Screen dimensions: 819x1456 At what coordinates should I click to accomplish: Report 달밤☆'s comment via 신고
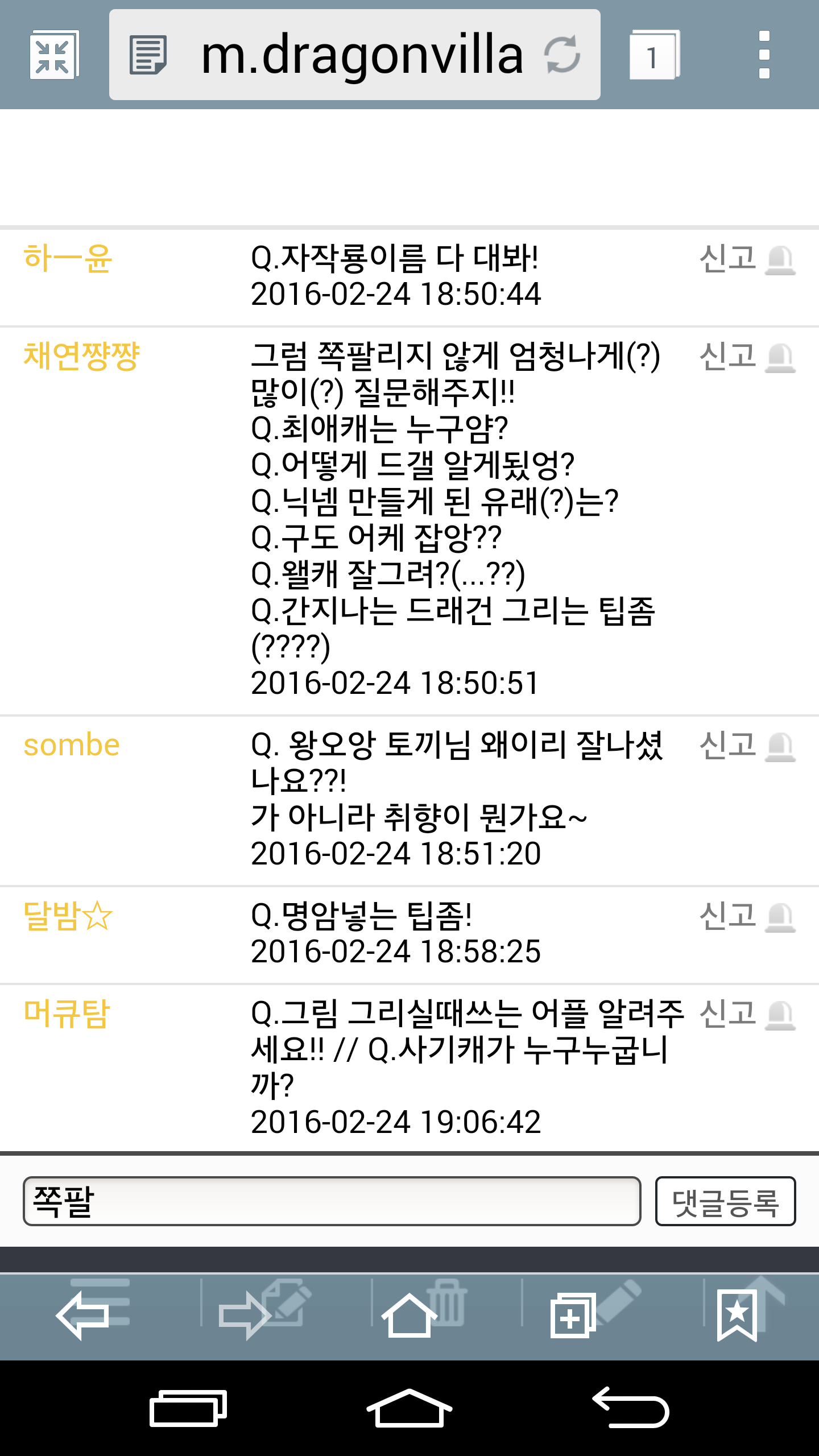[746, 917]
